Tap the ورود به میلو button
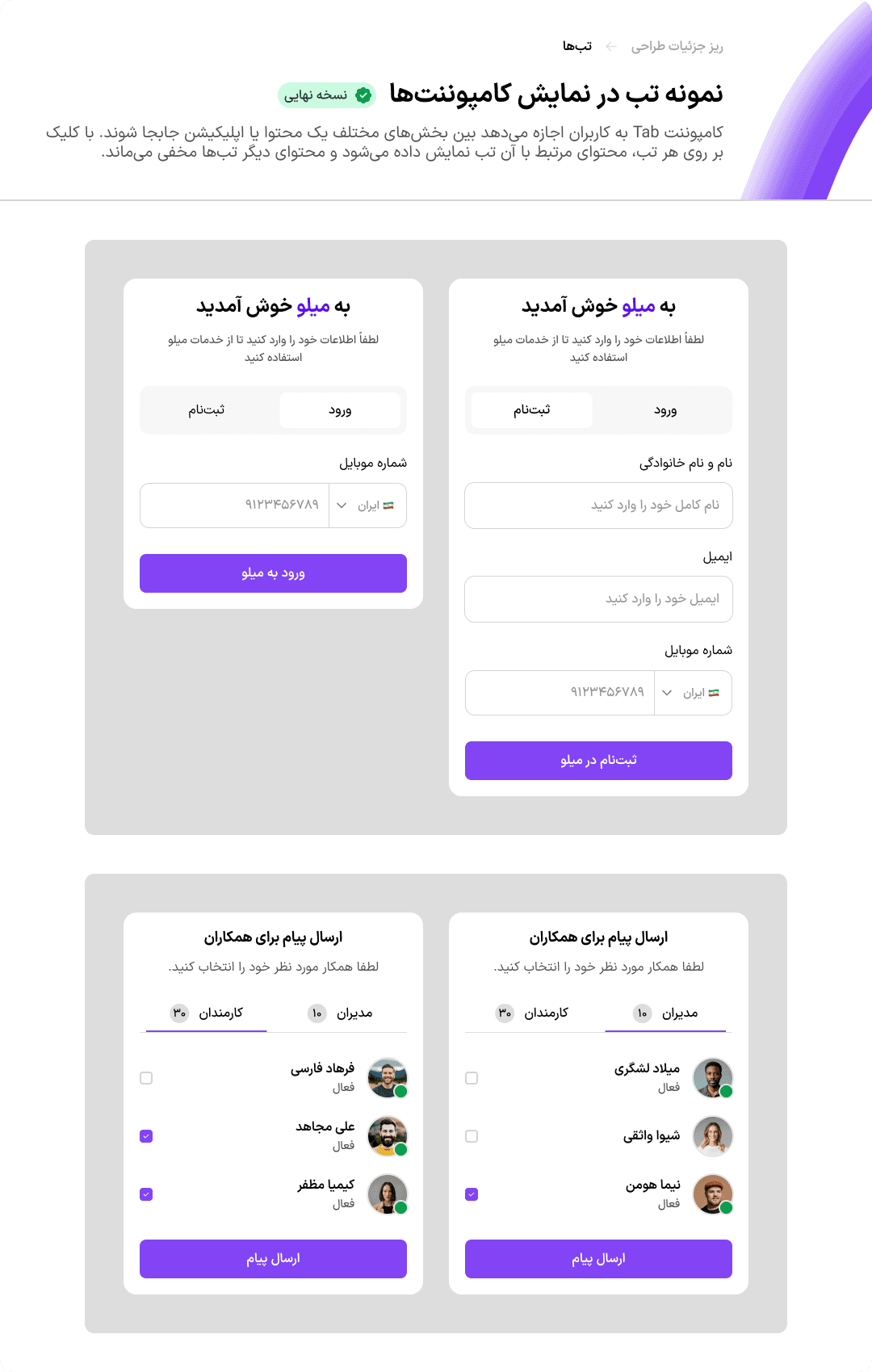This screenshot has width=872, height=1372. 273,573
